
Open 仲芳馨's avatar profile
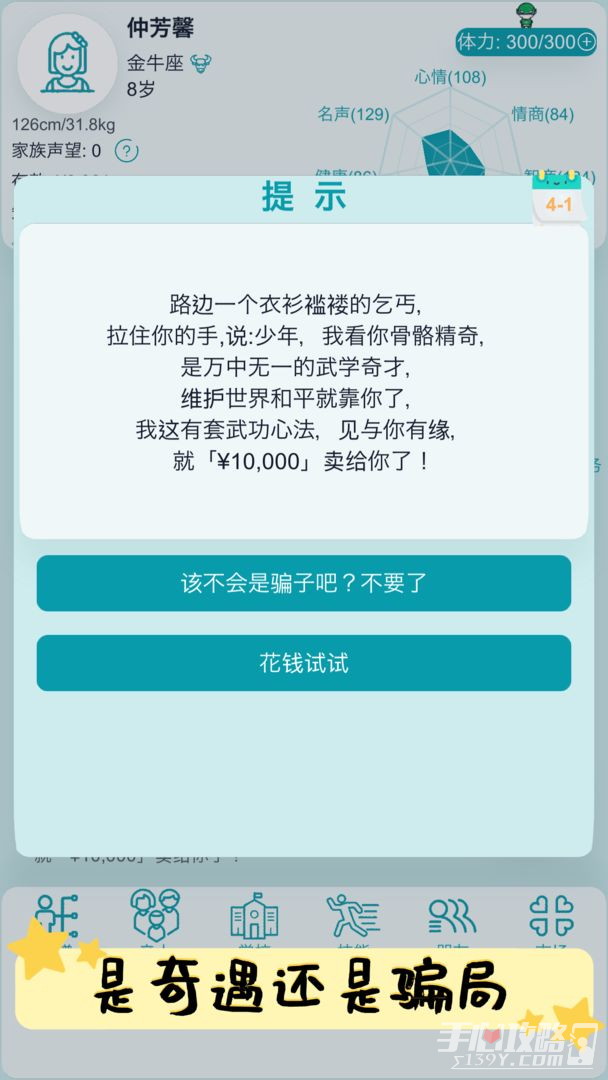[x=67, y=64]
